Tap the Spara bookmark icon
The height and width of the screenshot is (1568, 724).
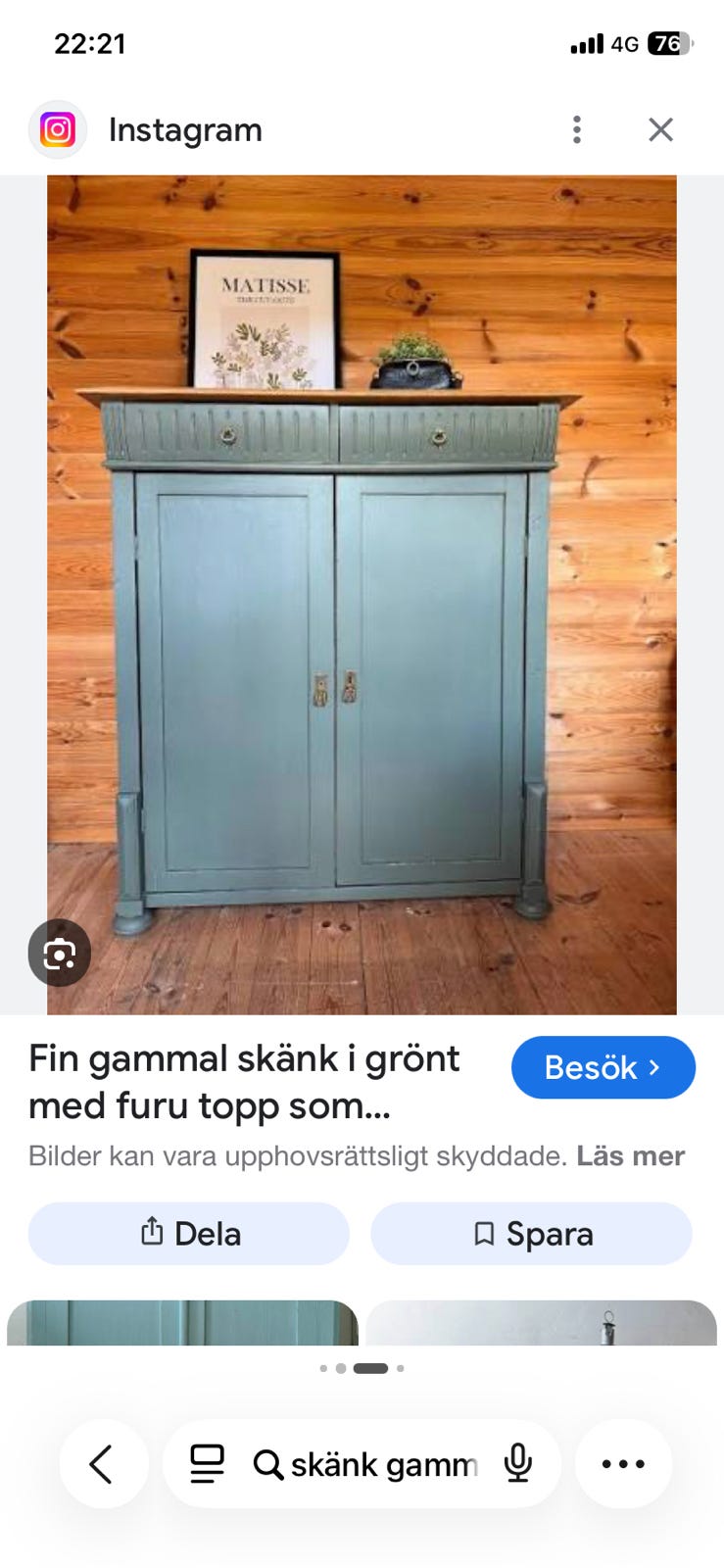[483, 1234]
